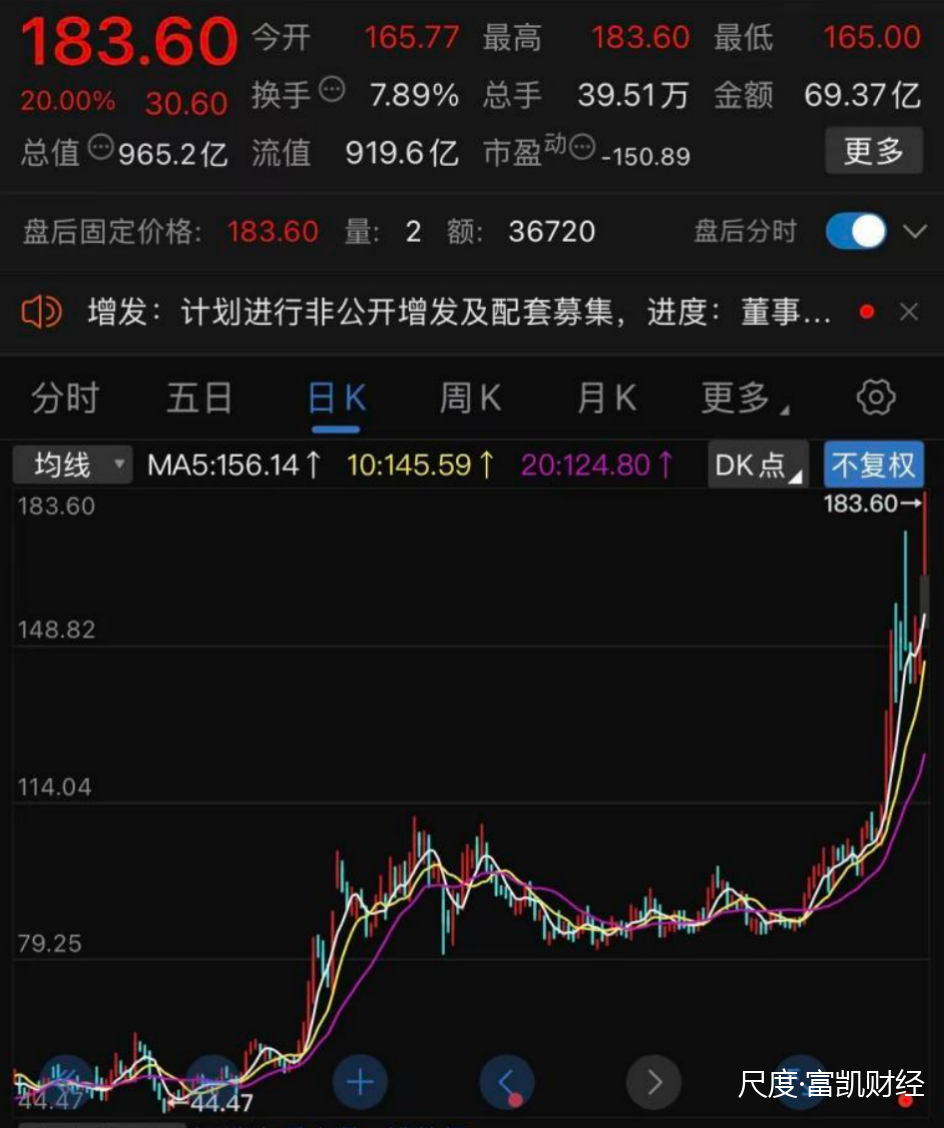The width and height of the screenshot is (944, 1128).
Task: Tap the 更多 button for more quote data
Action: click(x=873, y=151)
